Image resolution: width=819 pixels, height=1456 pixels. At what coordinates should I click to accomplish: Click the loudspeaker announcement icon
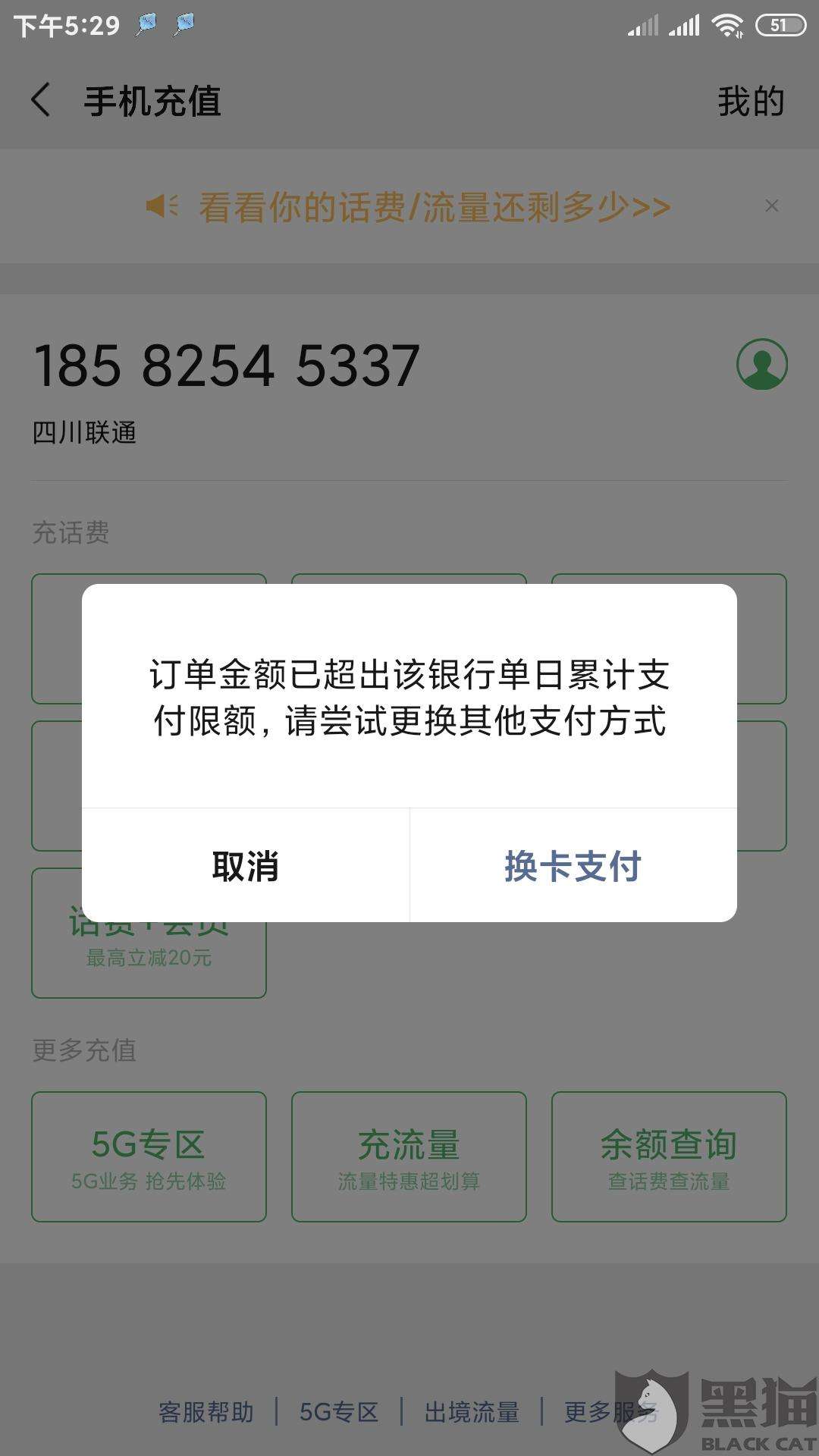click(164, 206)
